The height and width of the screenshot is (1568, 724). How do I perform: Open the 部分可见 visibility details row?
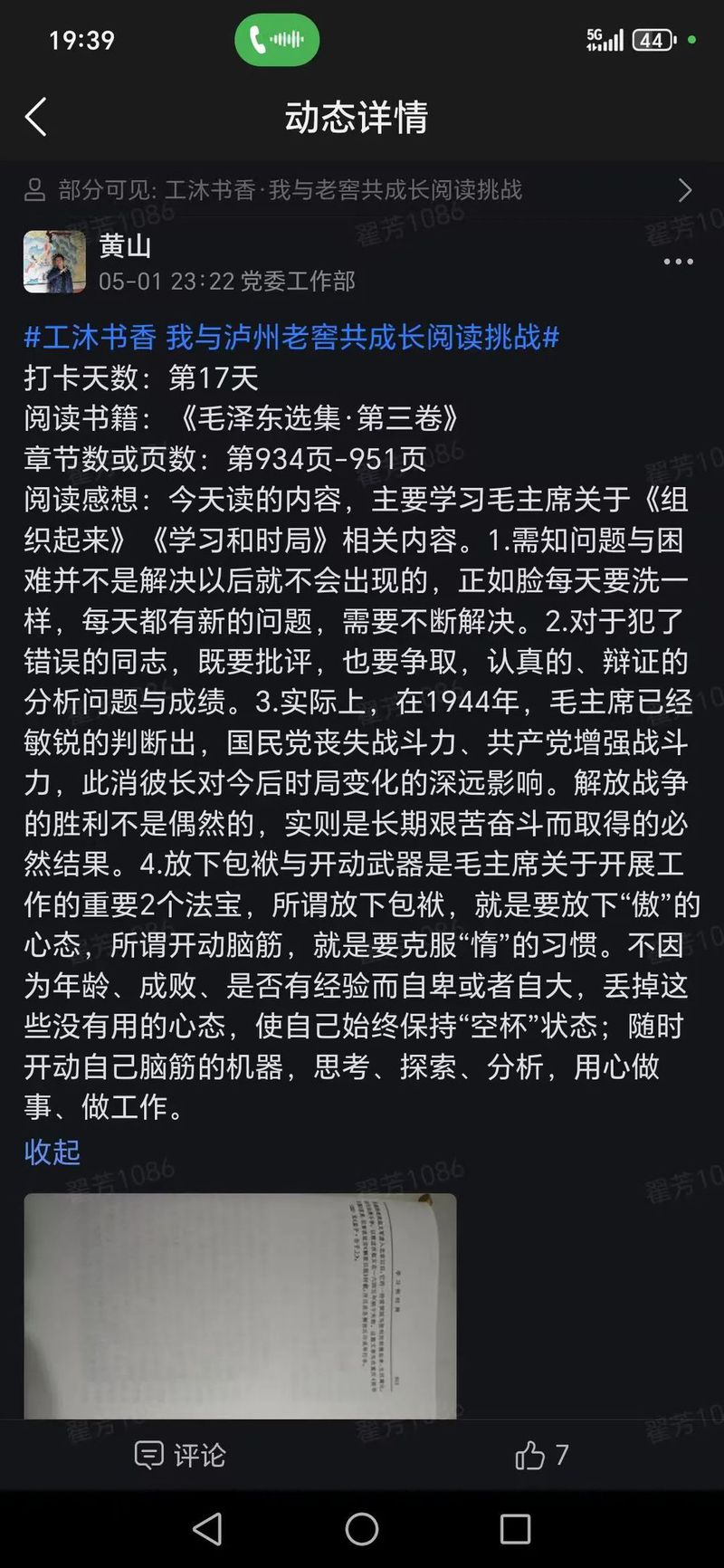click(362, 190)
